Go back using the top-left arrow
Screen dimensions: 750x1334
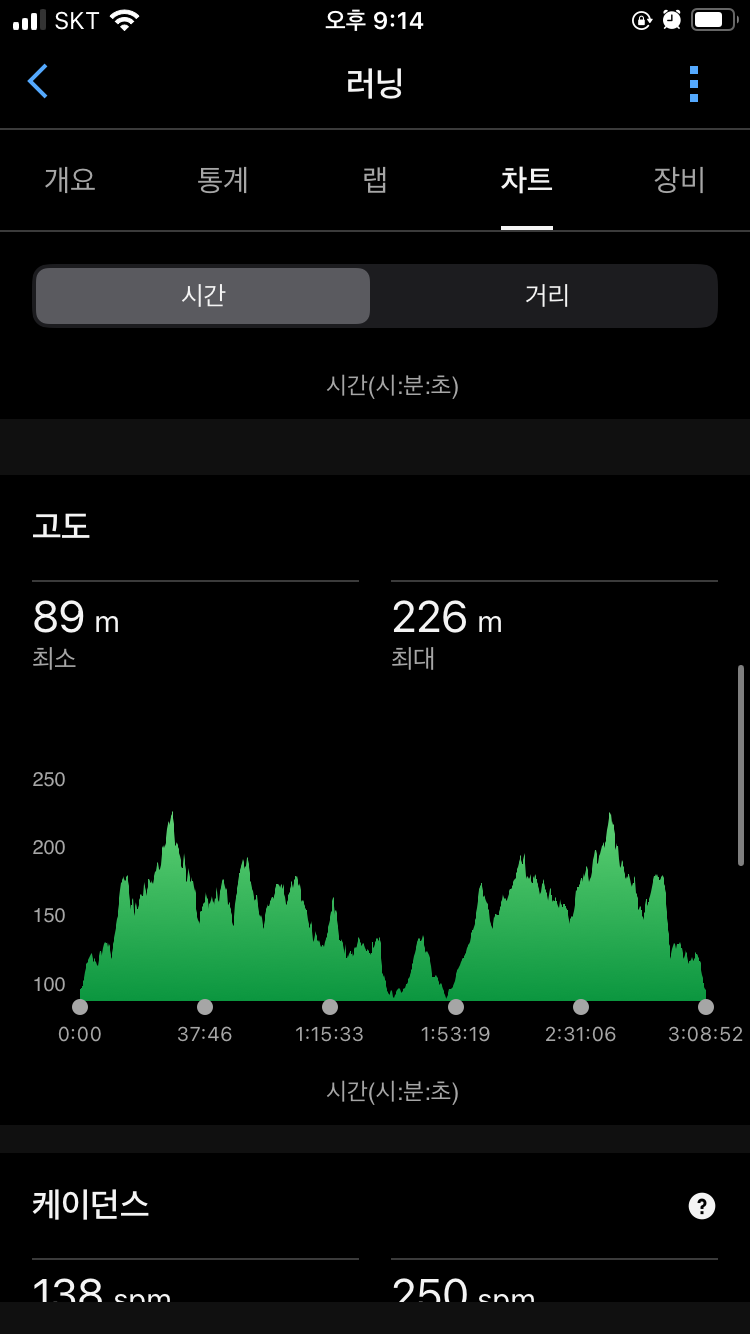pos(38,82)
